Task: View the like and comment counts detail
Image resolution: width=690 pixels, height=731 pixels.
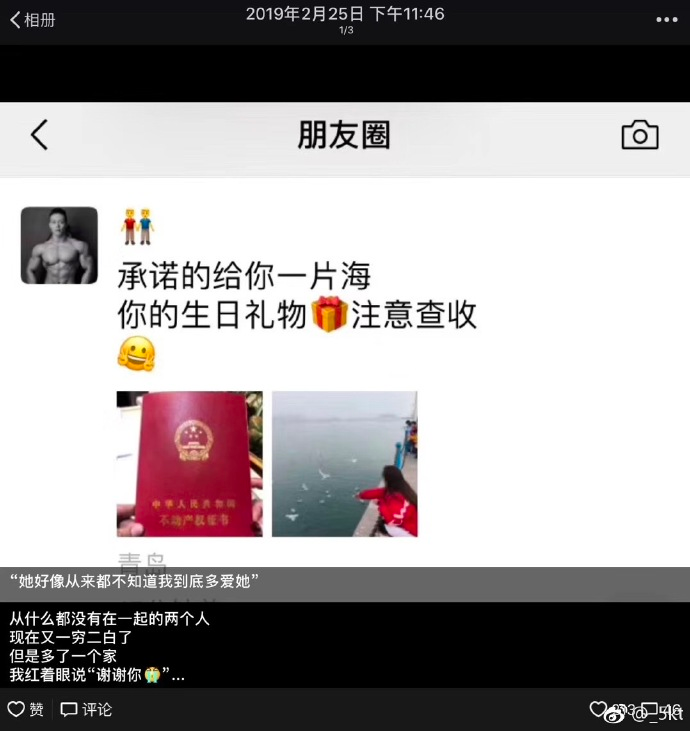Action: 636,709
